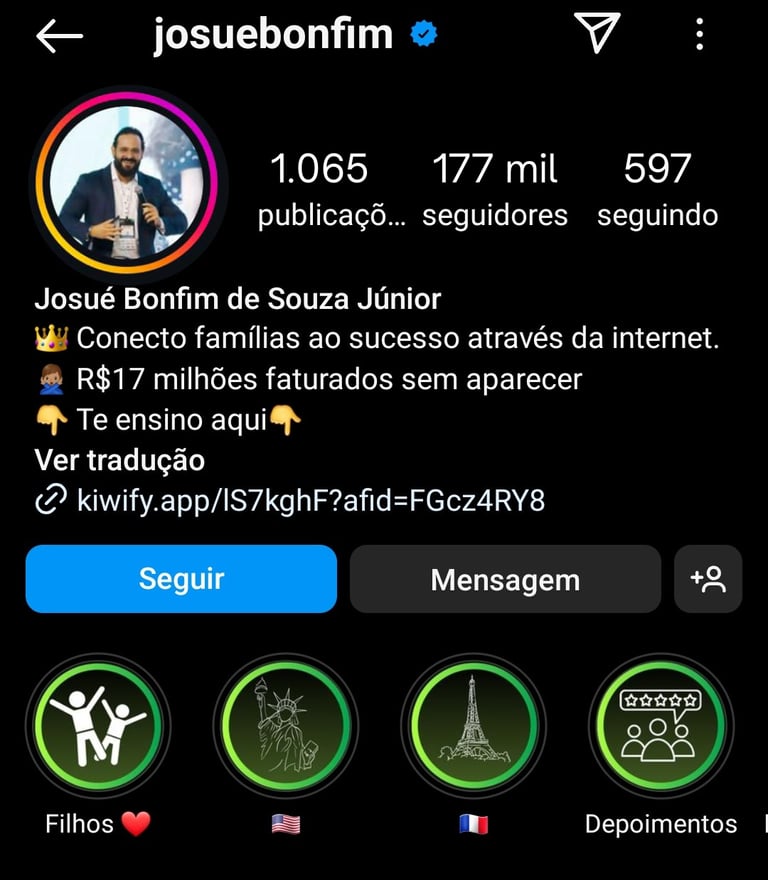
Task: Open the three-dot overflow menu
Action: click(x=699, y=35)
